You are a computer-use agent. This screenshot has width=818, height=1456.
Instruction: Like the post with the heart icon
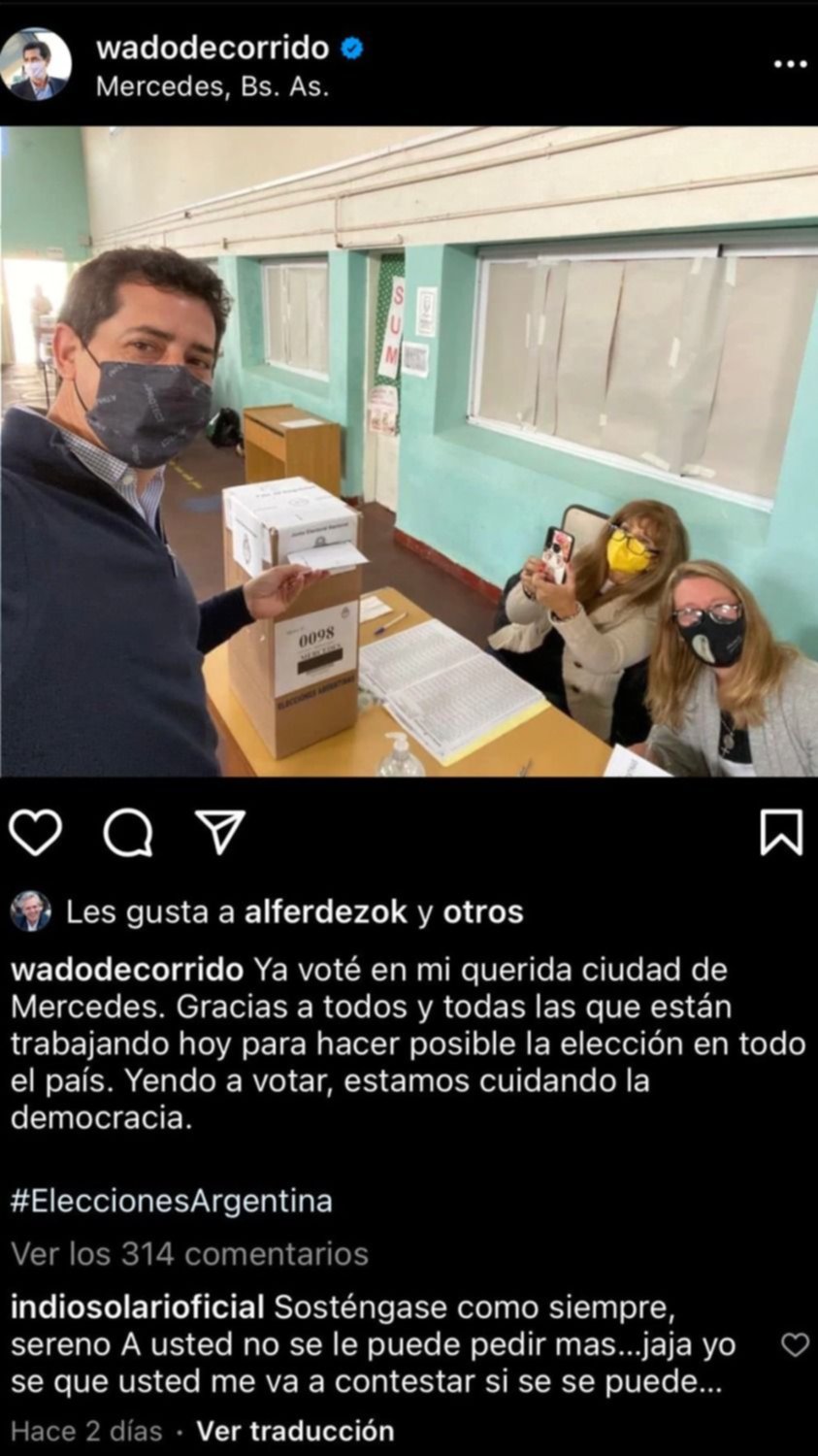coord(36,833)
